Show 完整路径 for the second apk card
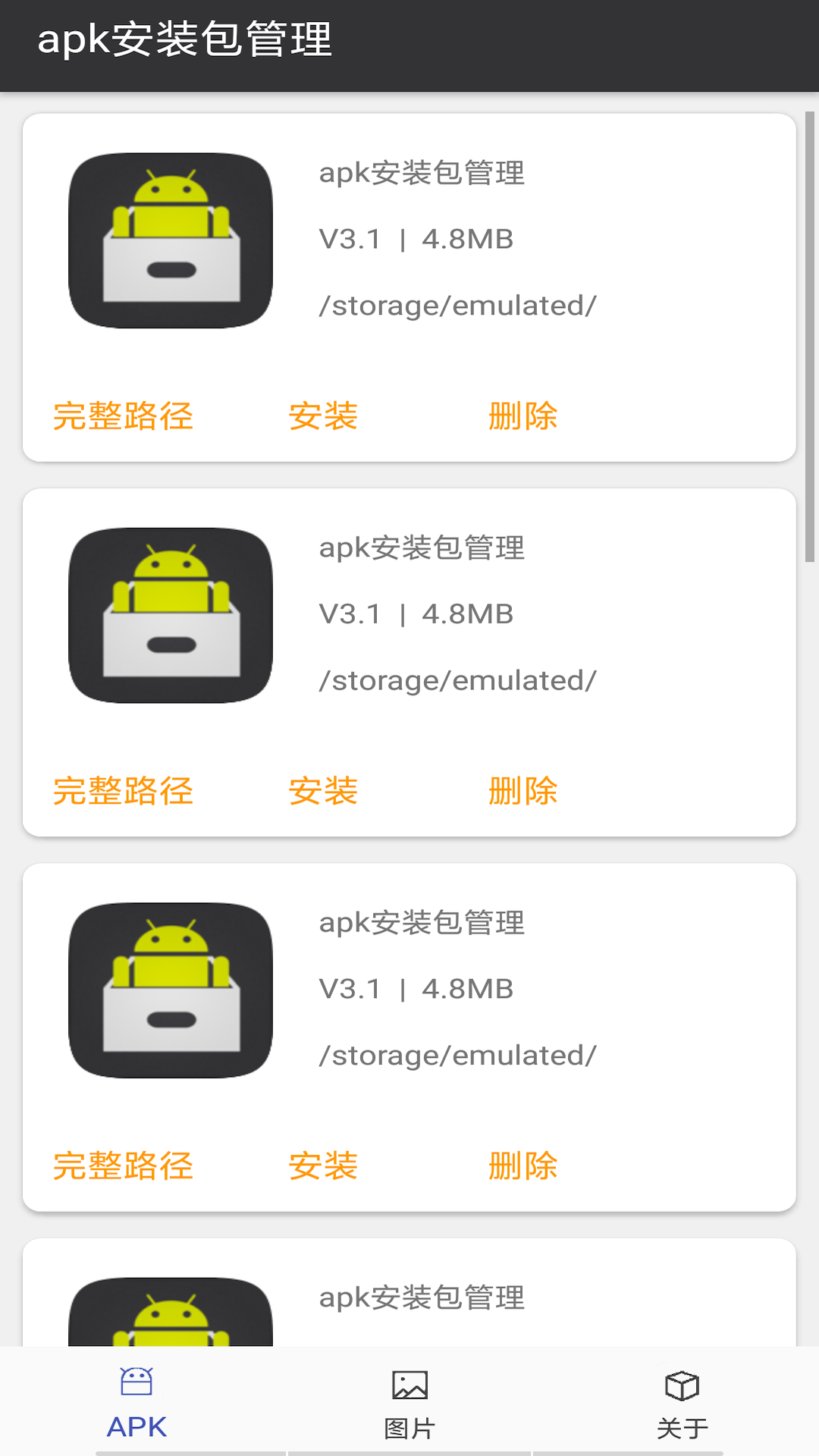This screenshot has height=1456, width=819. 123,791
